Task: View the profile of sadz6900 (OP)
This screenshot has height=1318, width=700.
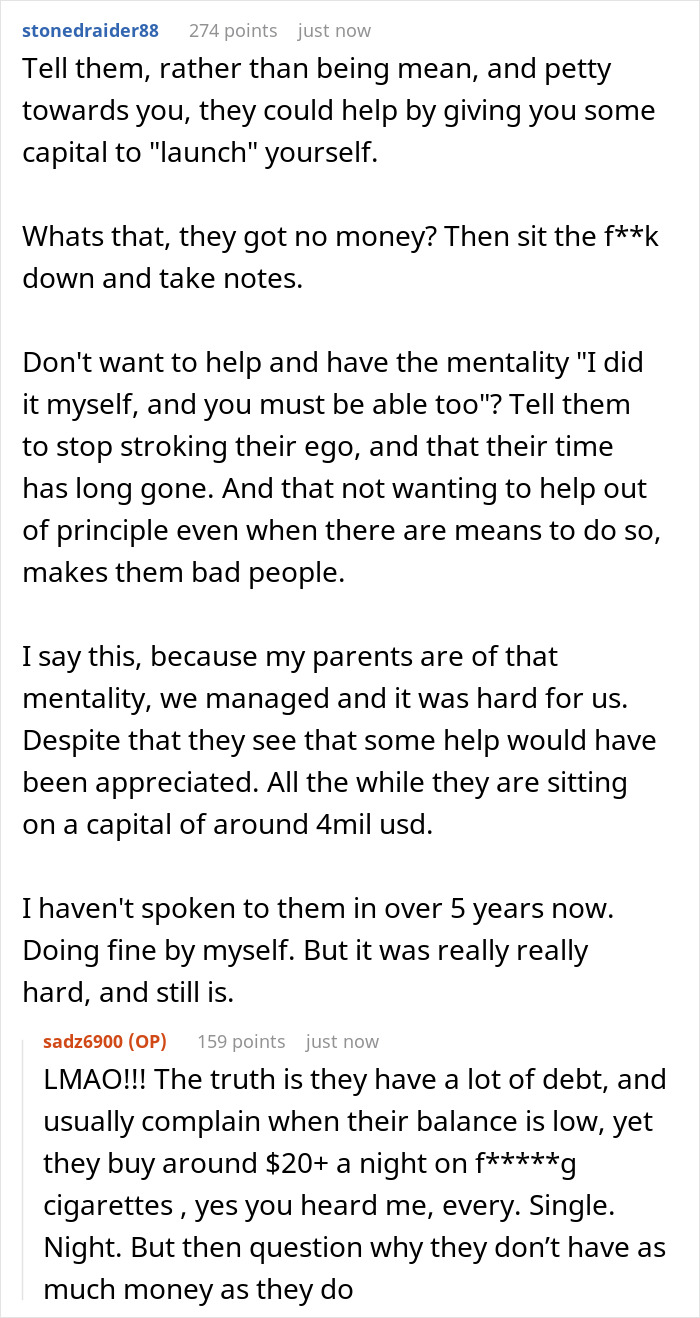Action: [105, 1041]
